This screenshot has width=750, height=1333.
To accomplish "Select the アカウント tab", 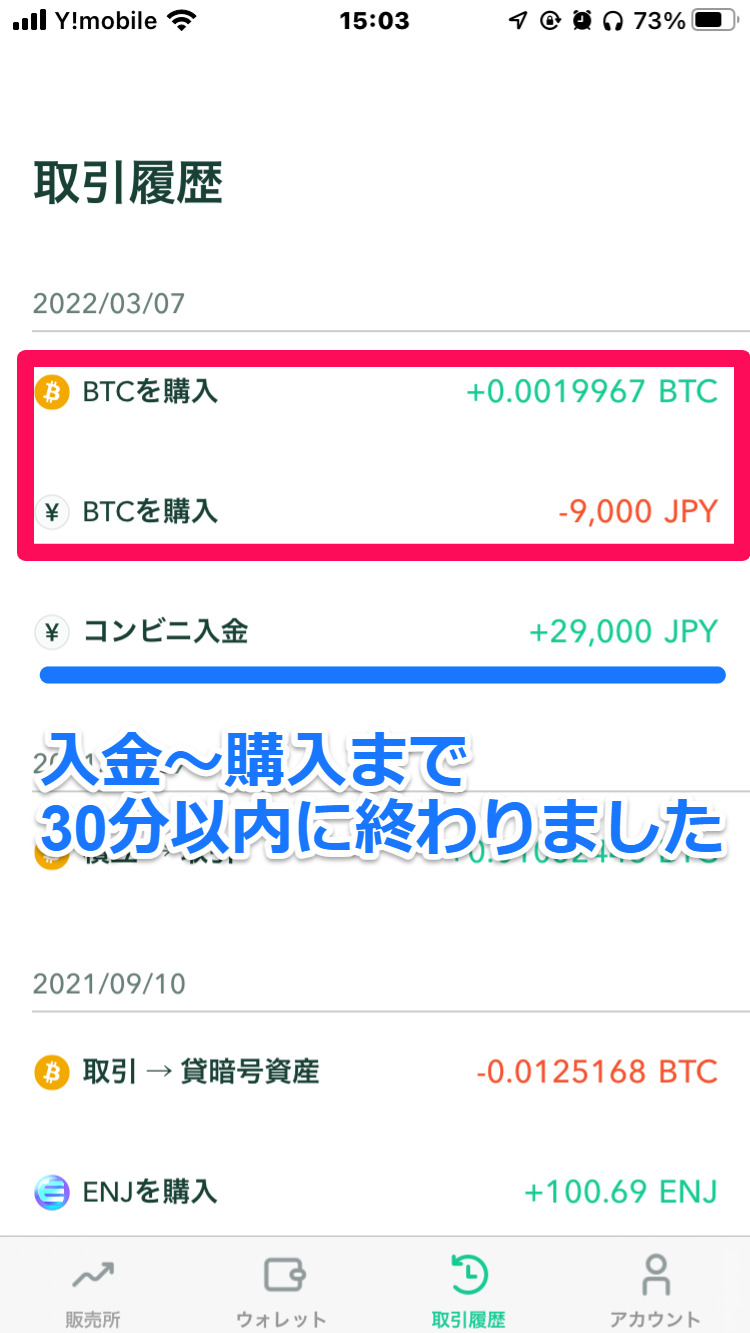I will point(656,1287).
